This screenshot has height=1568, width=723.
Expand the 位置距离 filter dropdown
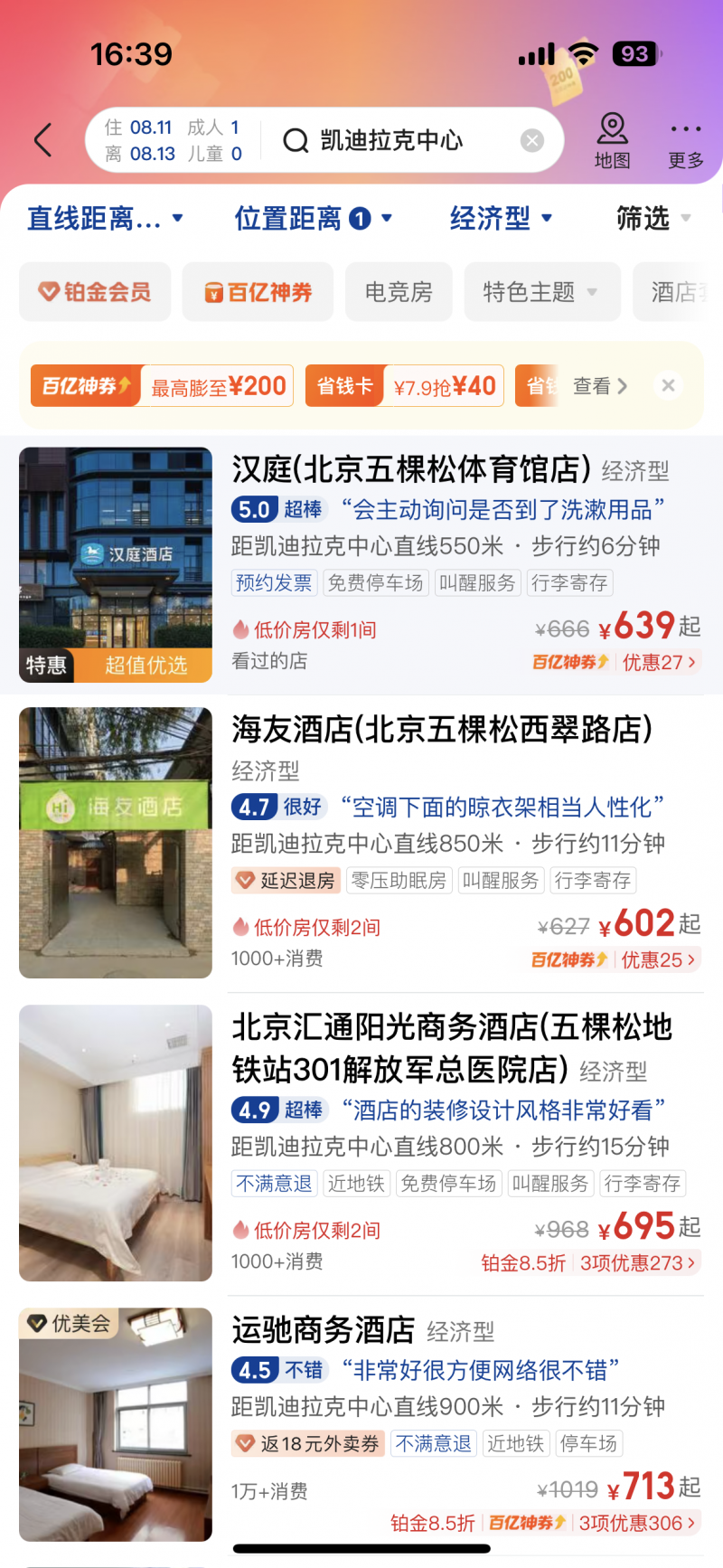(313, 218)
